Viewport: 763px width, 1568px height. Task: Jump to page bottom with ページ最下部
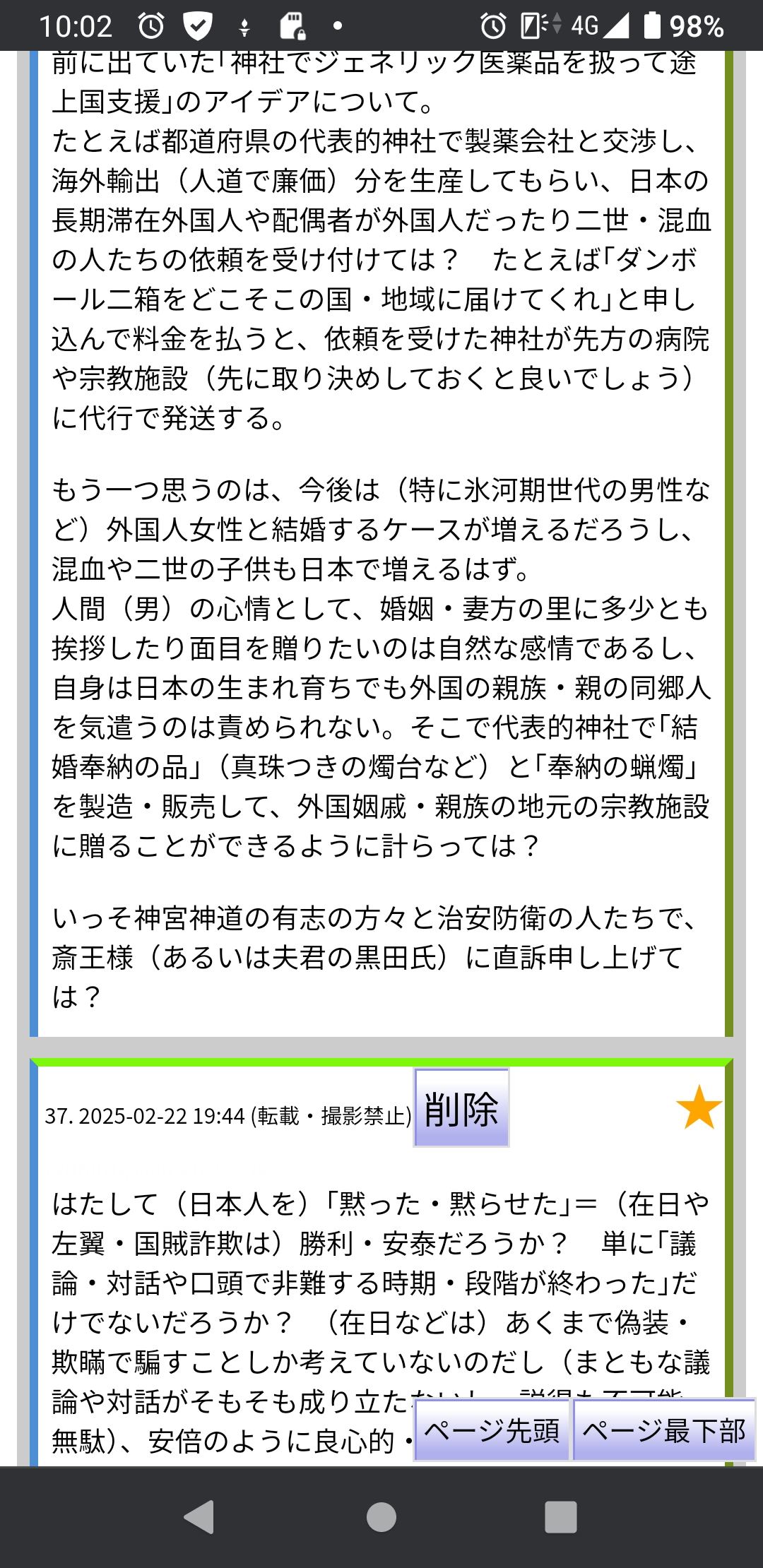(x=663, y=1431)
